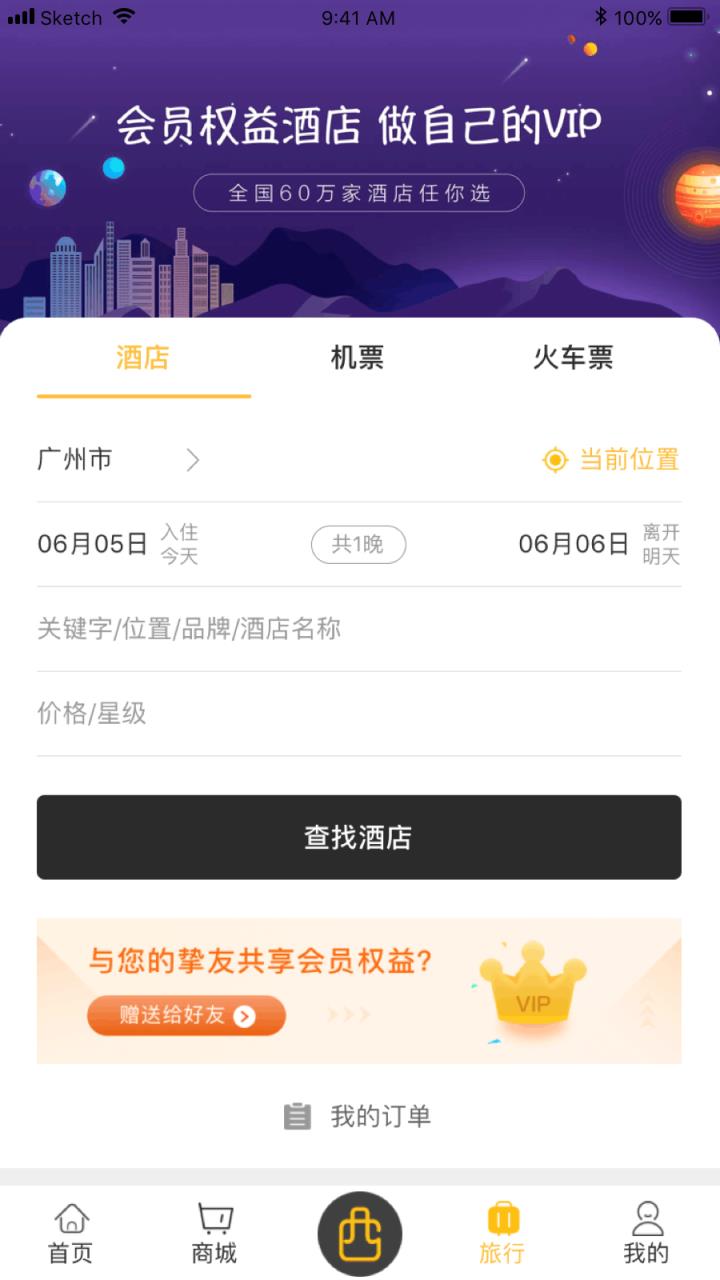
Task: Tap the 赠送给好友 gift button
Action: tap(185, 1015)
